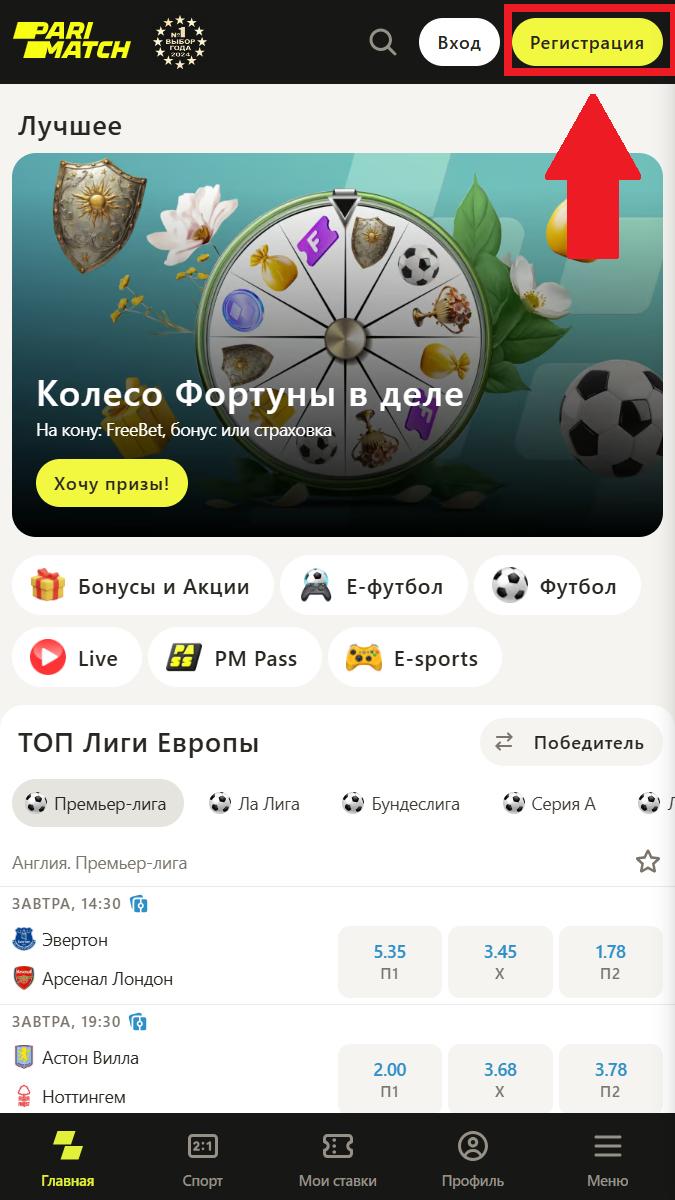Viewport: 675px width, 1200px height.
Task: Add Премьер-лига to favorites with the star
Action: click(648, 862)
